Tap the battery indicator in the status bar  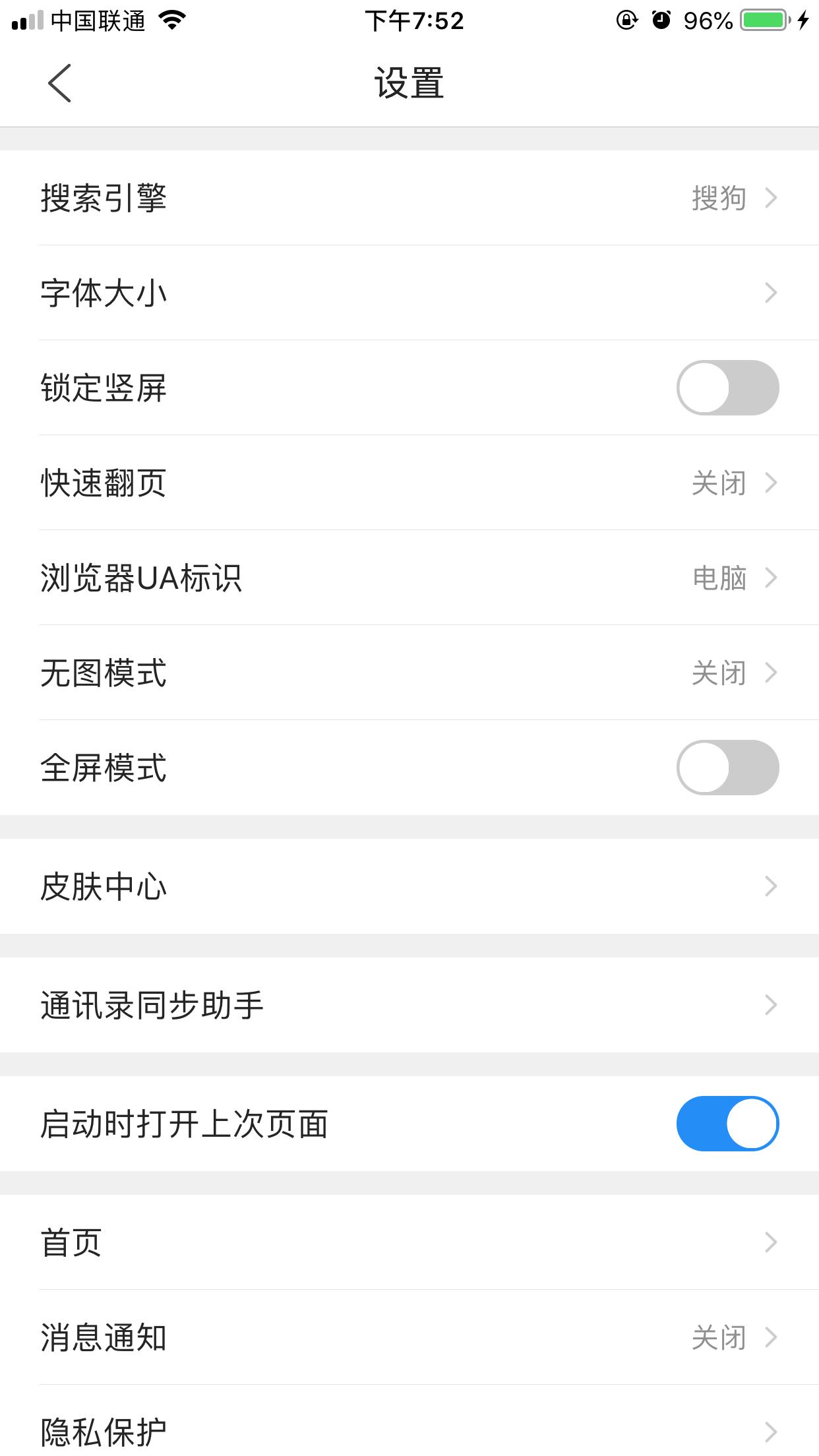[x=762, y=20]
